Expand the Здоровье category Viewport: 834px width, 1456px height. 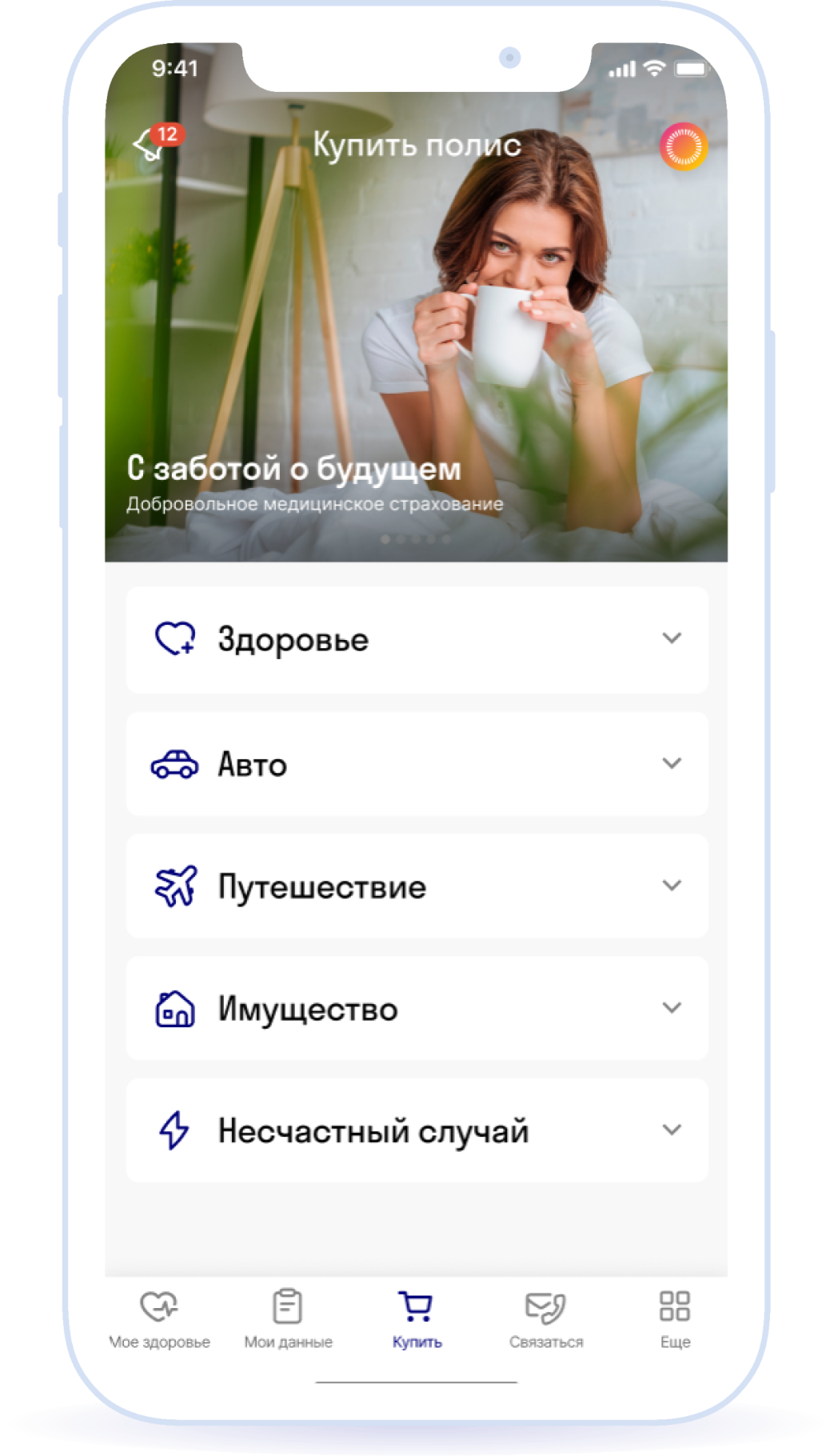click(x=417, y=639)
